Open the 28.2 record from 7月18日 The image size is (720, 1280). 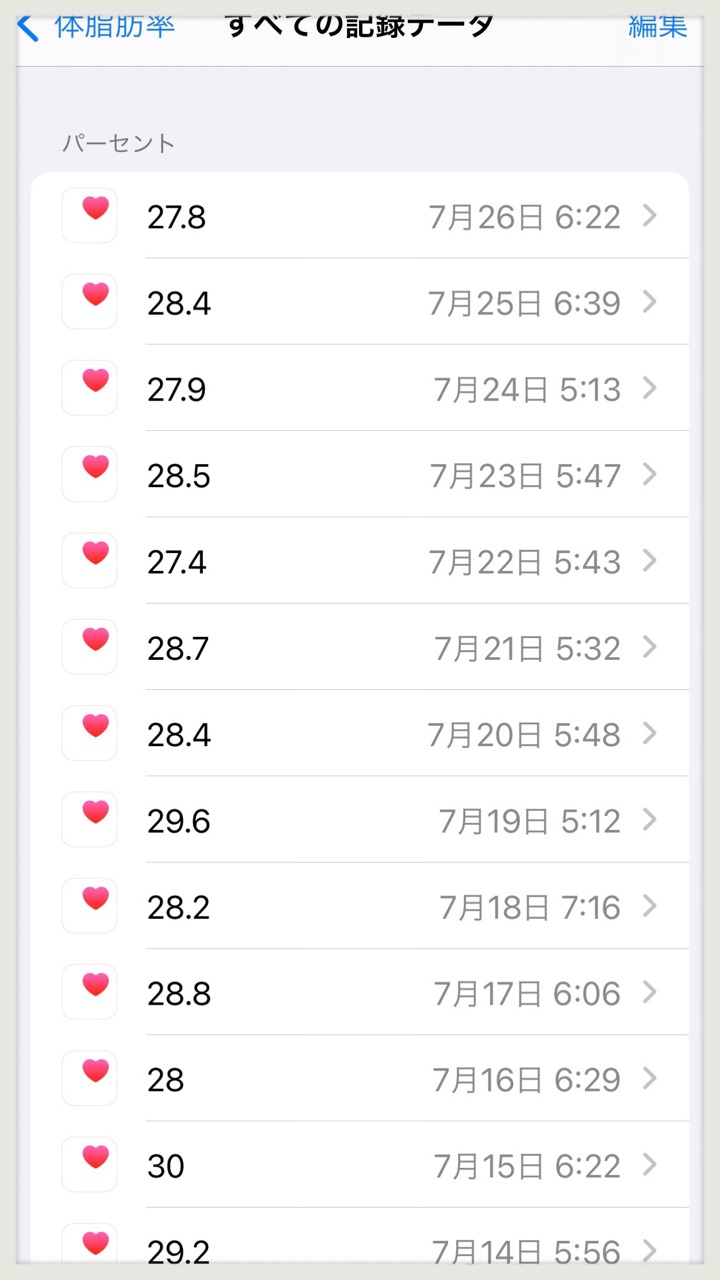coord(360,906)
